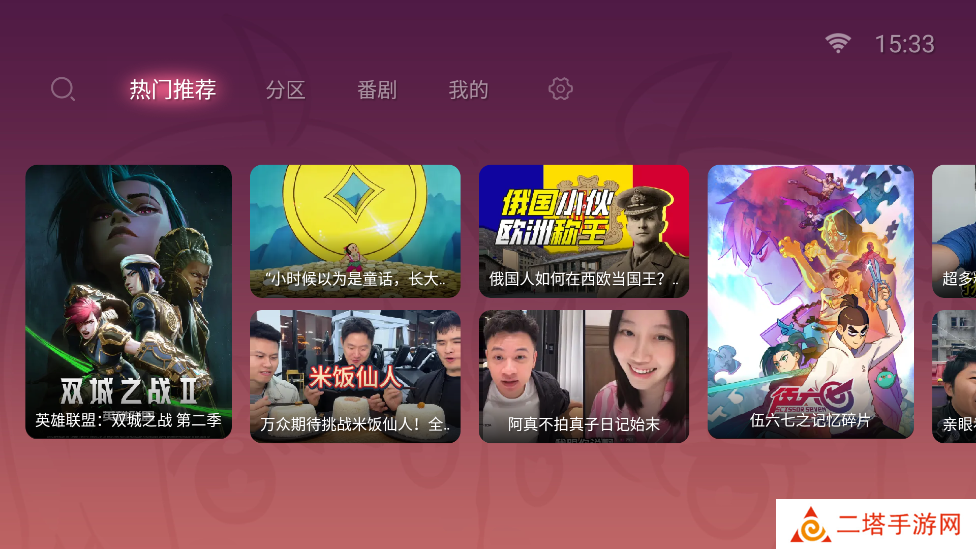Select the 我的 tab
This screenshot has width=976, height=549.
click(468, 90)
